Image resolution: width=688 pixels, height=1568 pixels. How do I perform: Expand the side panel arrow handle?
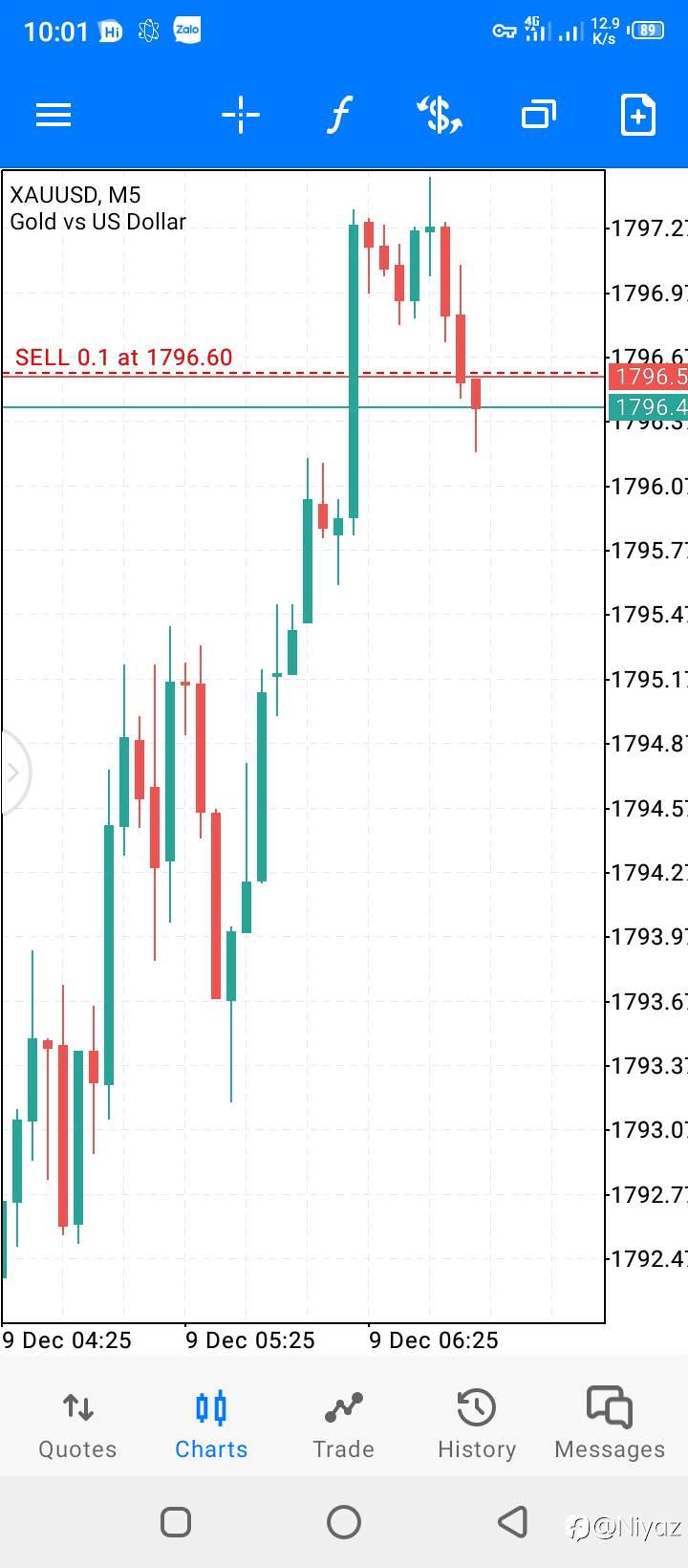pos(13,773)
